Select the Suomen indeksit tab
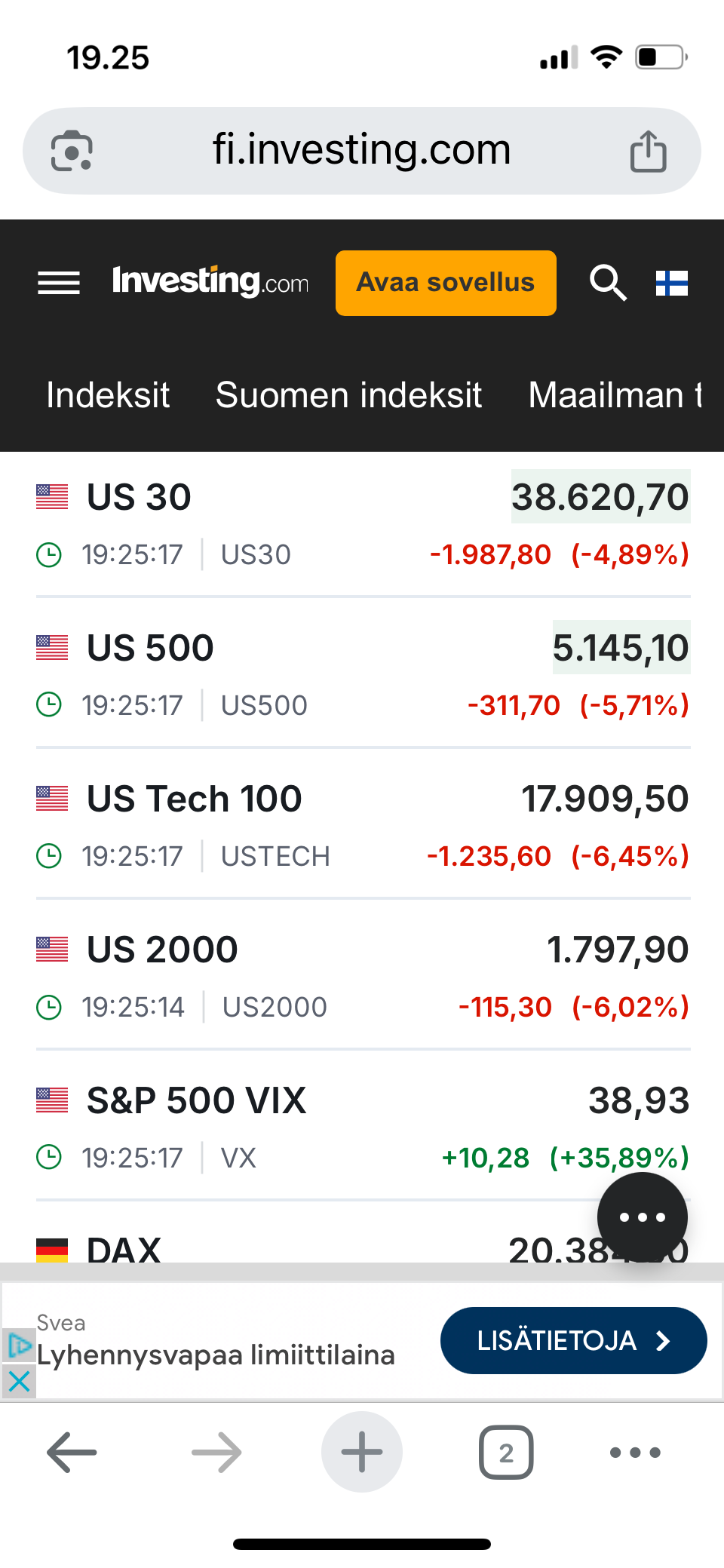Viewport: 724px width, 1568px height. click(x=348, y=395)
